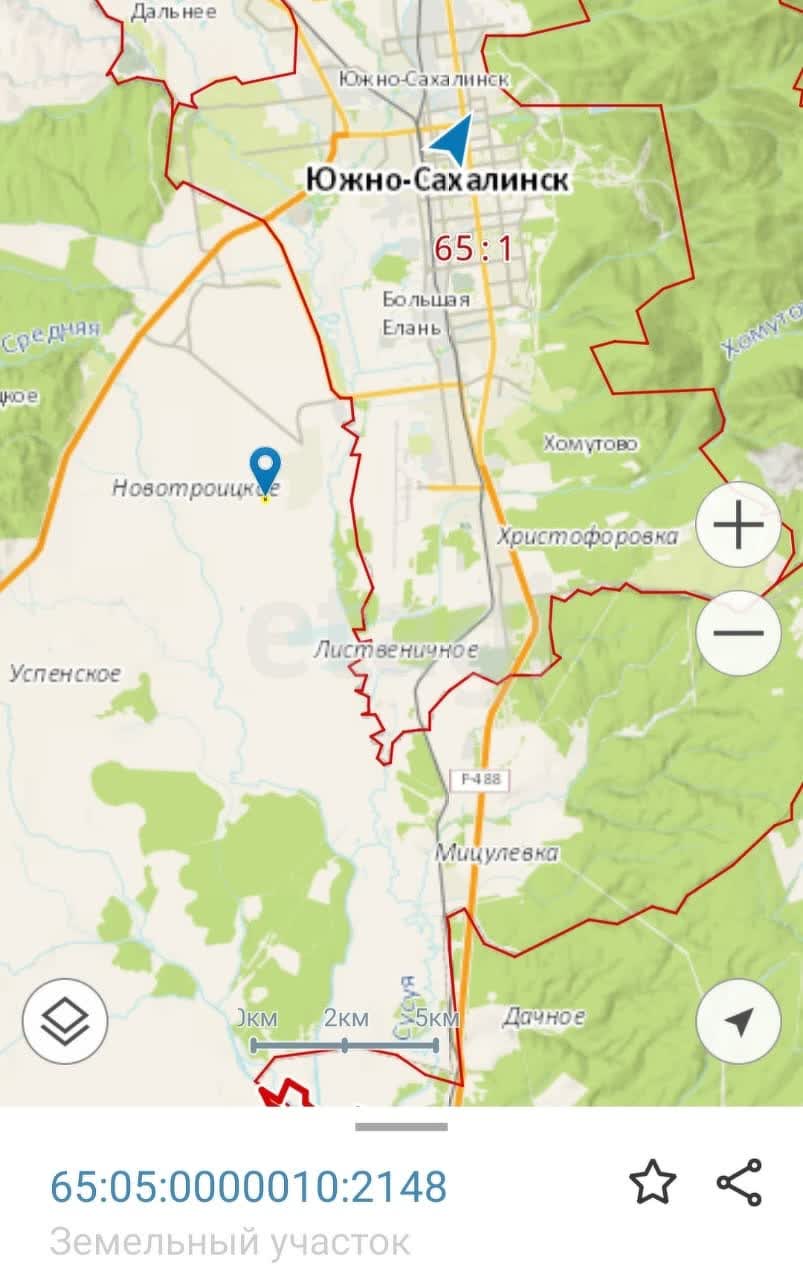
Task: Add the land plot to favorites
Action: coord(652,1183)
